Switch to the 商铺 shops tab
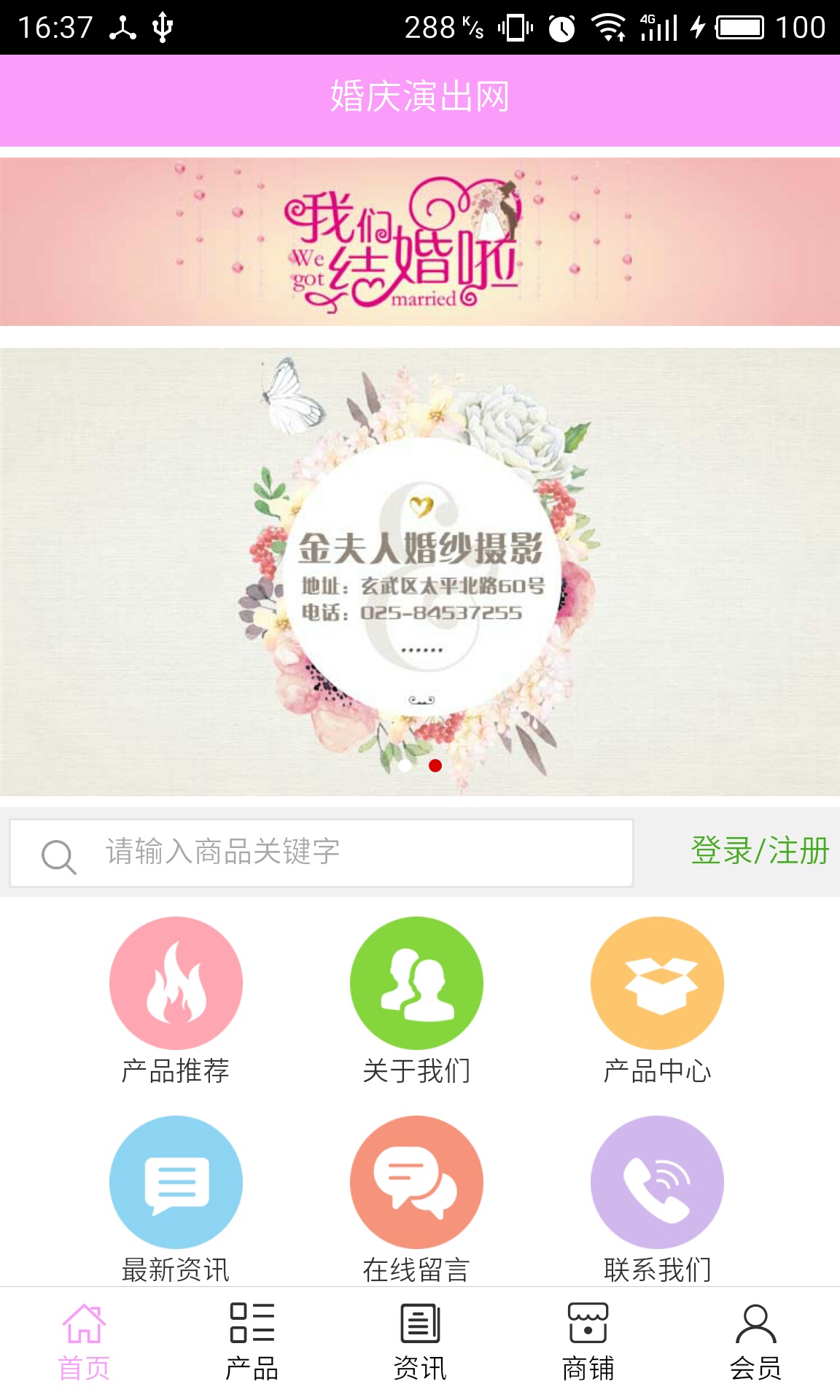 point(588,1342)
